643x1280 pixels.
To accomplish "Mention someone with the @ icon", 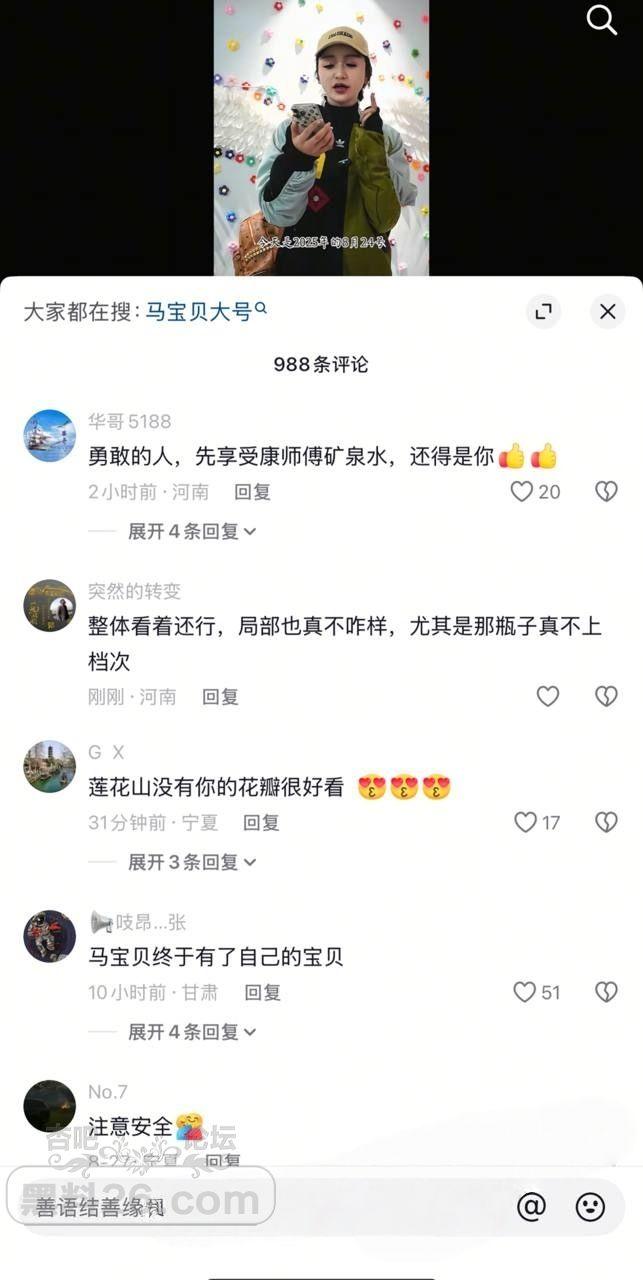I will (531, 1207).
